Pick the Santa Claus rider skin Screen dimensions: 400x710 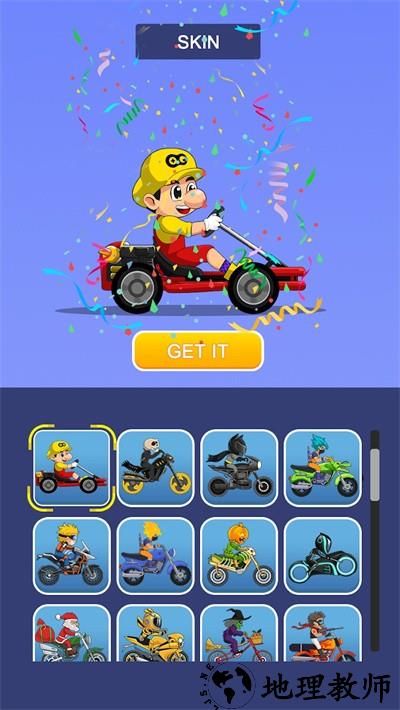[72, 633]
